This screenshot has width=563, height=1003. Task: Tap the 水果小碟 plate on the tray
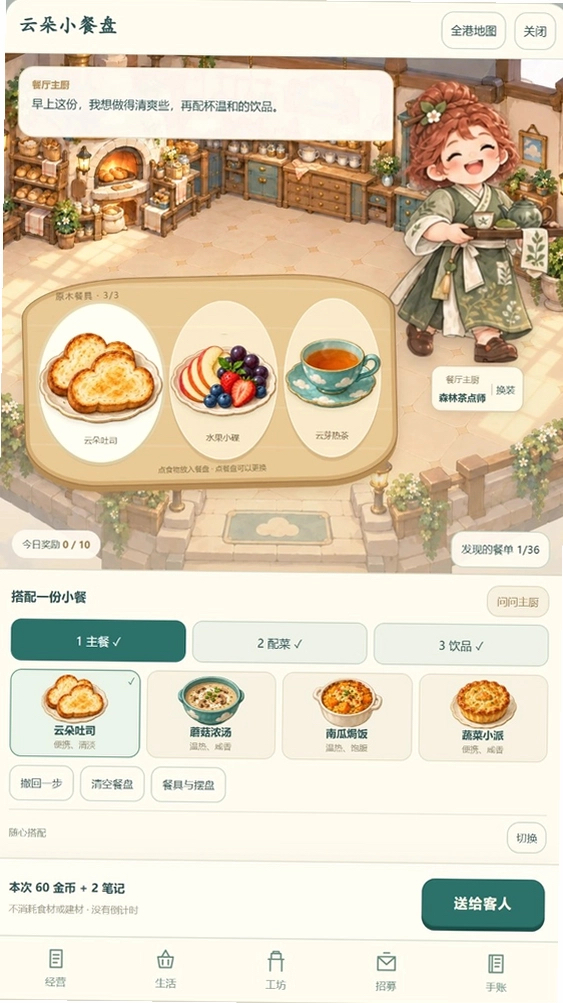tap(223, 377)
